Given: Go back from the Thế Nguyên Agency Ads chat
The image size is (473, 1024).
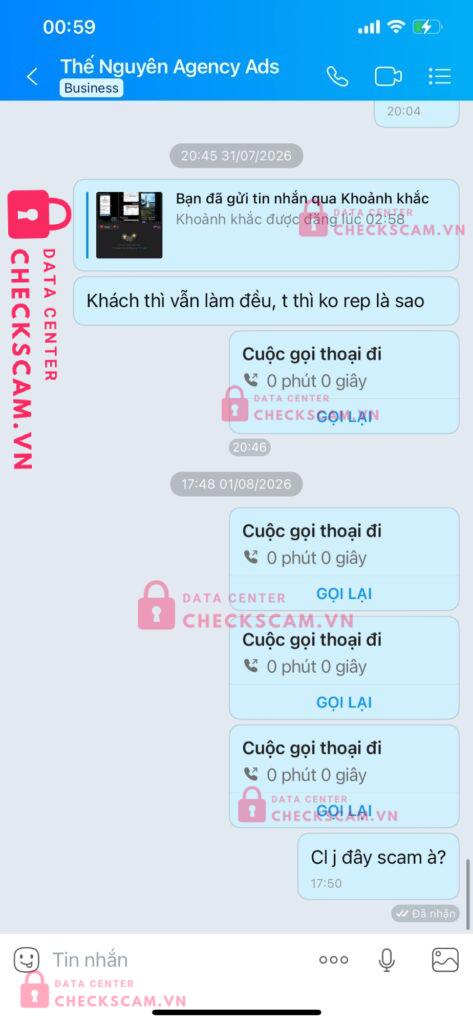Looking at the screenshot, I should point(32,77).
